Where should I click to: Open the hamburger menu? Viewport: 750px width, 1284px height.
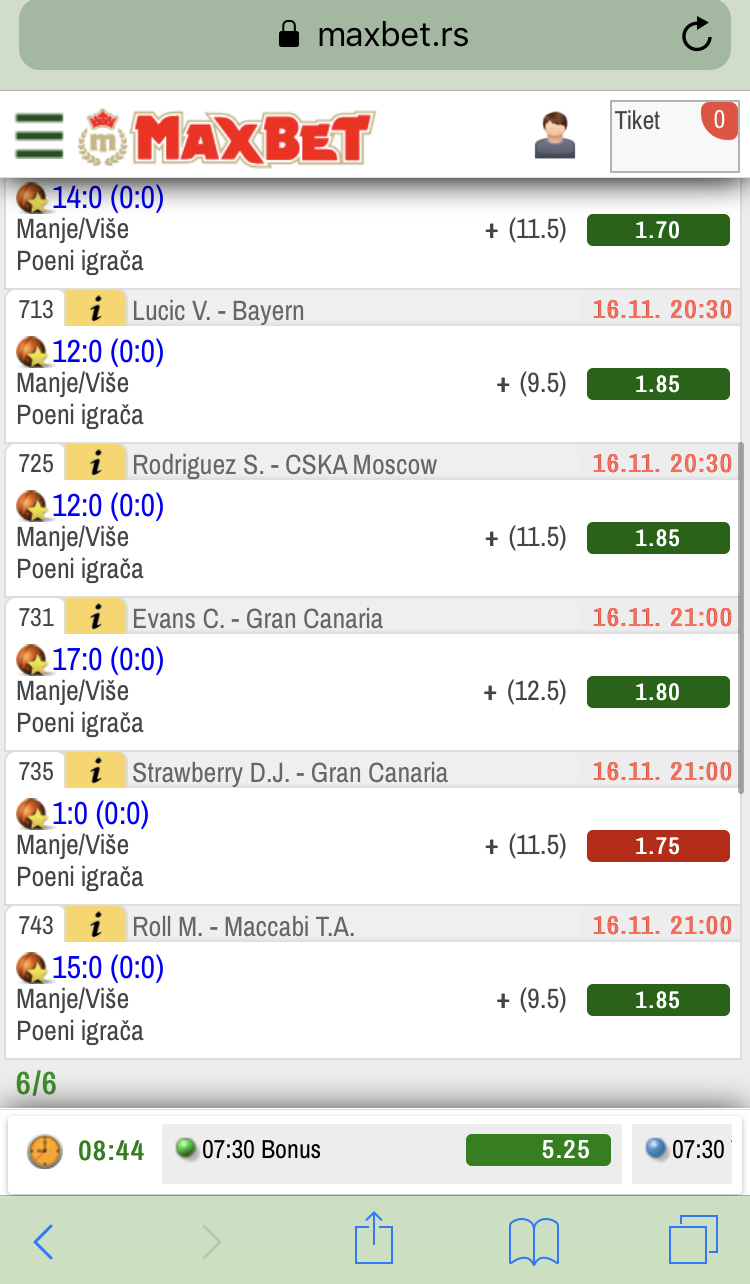coord(39,136)
